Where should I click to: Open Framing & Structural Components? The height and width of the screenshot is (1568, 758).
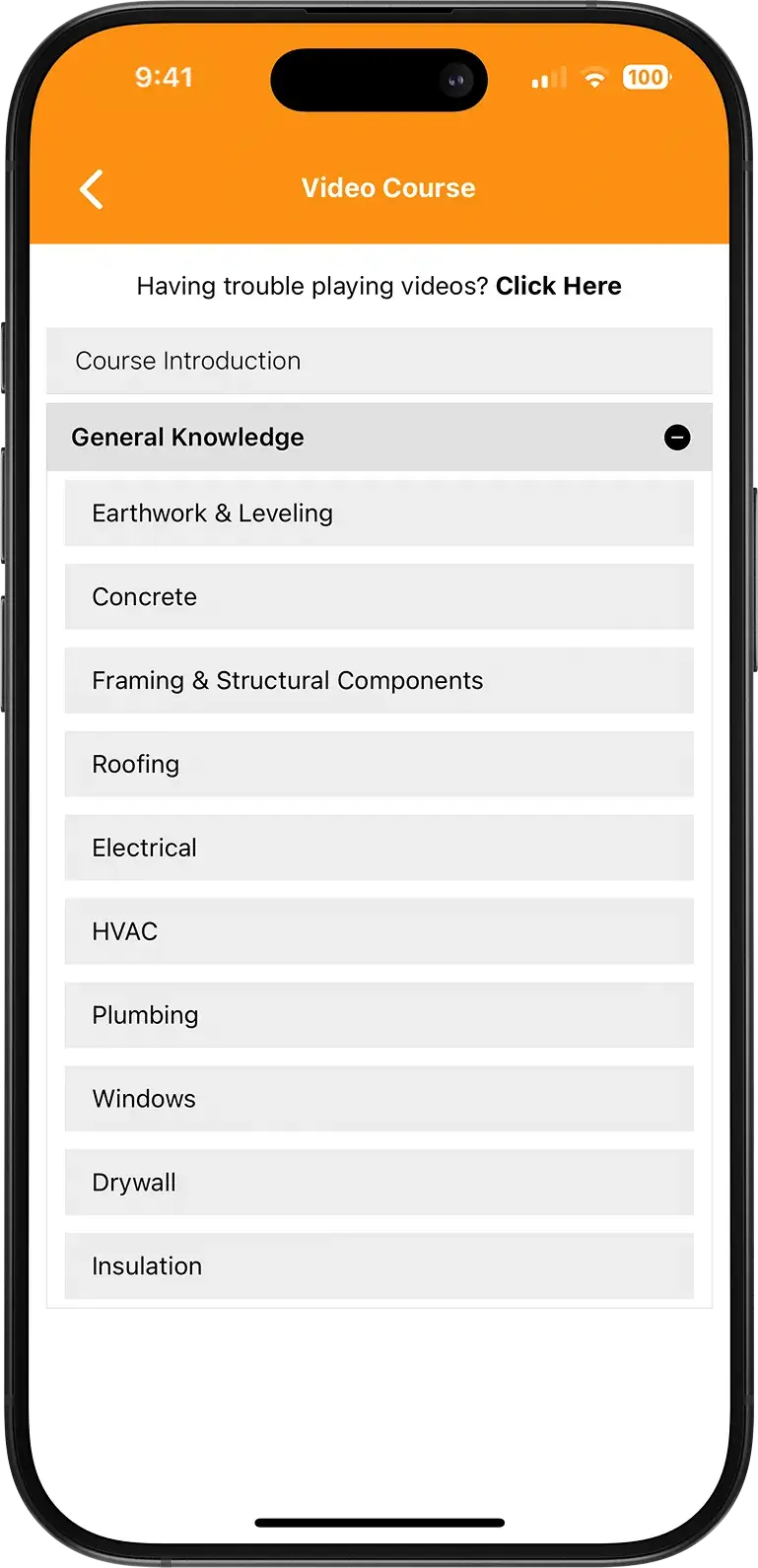(379, 681)
